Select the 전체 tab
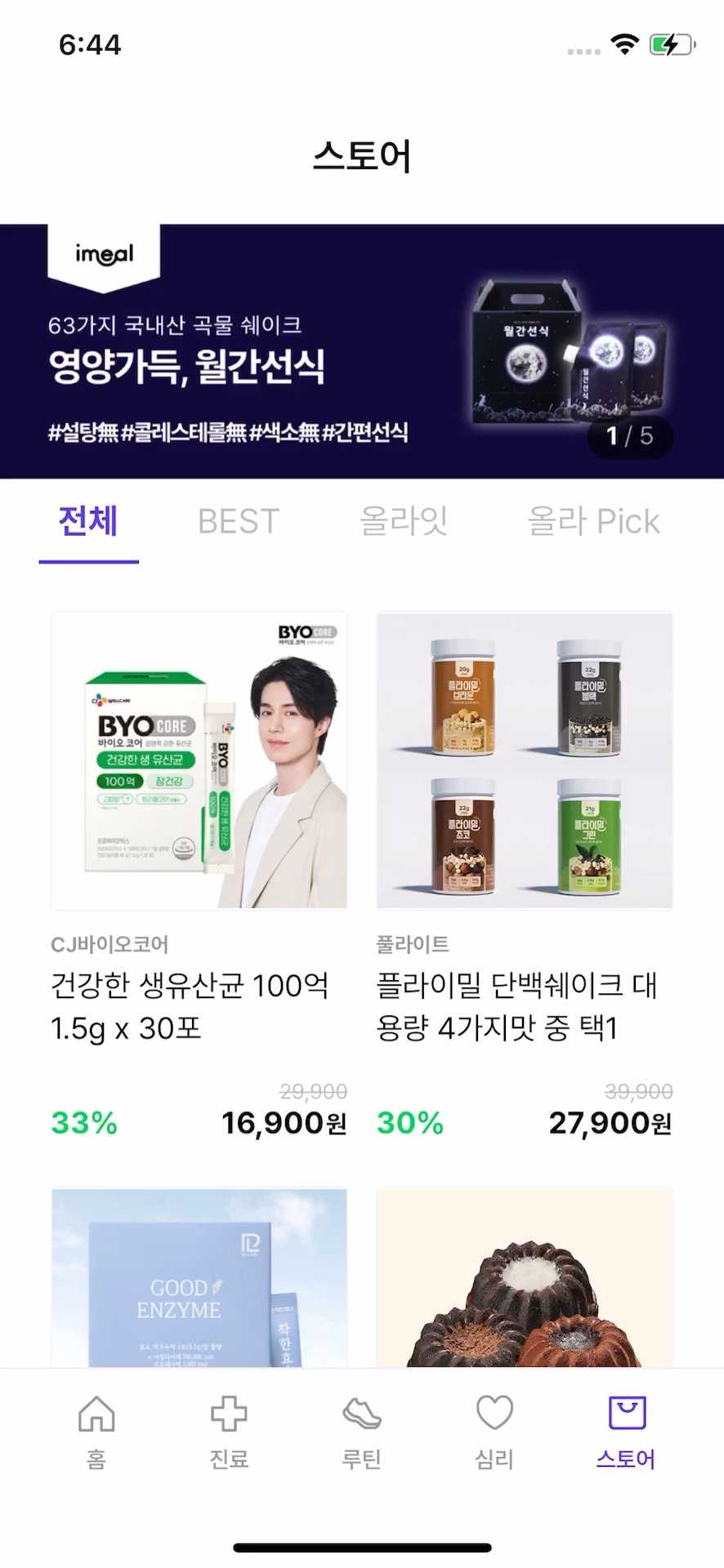The height and width of the screenshot is (1568, 724). click(87, 521)
